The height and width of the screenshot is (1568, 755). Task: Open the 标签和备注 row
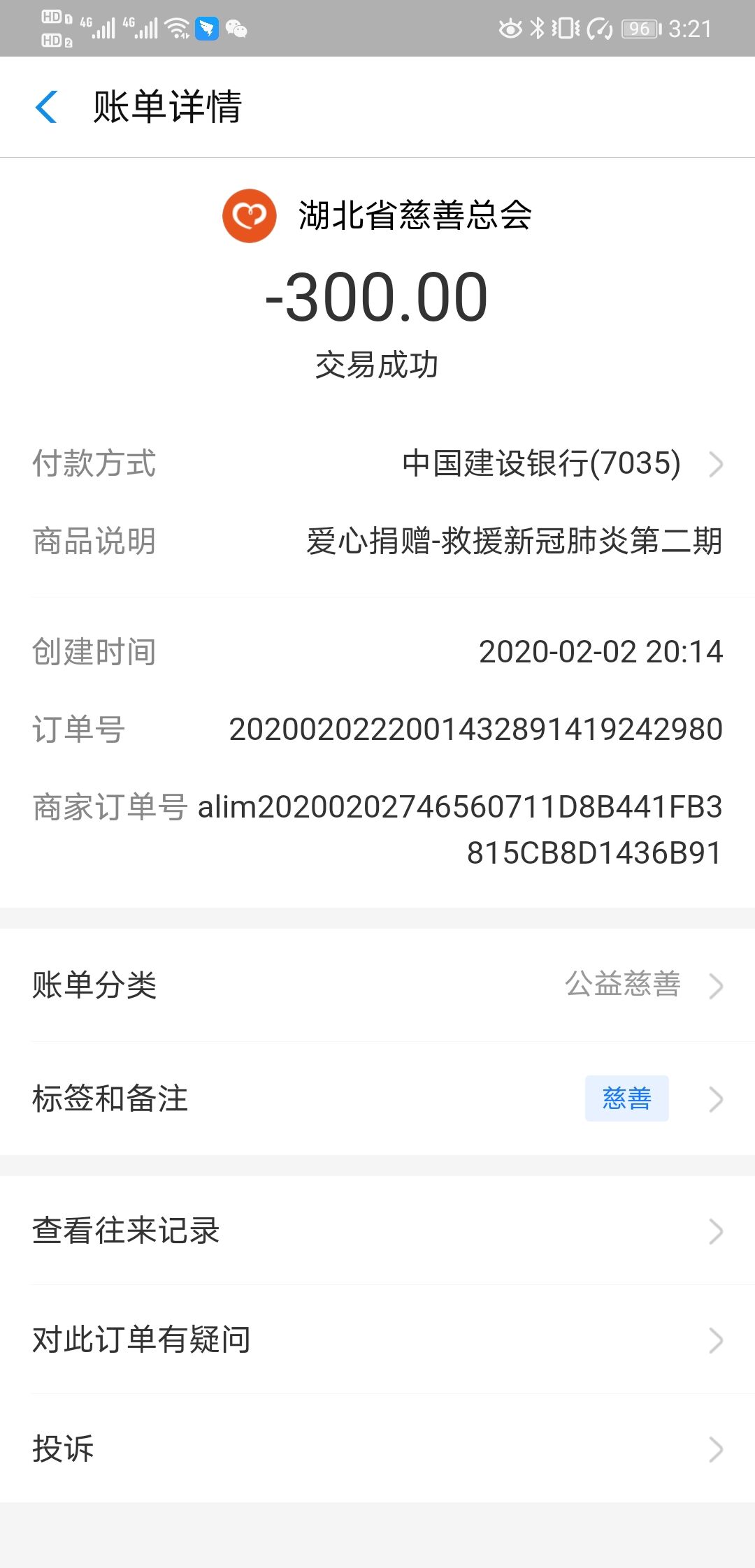377,1098
